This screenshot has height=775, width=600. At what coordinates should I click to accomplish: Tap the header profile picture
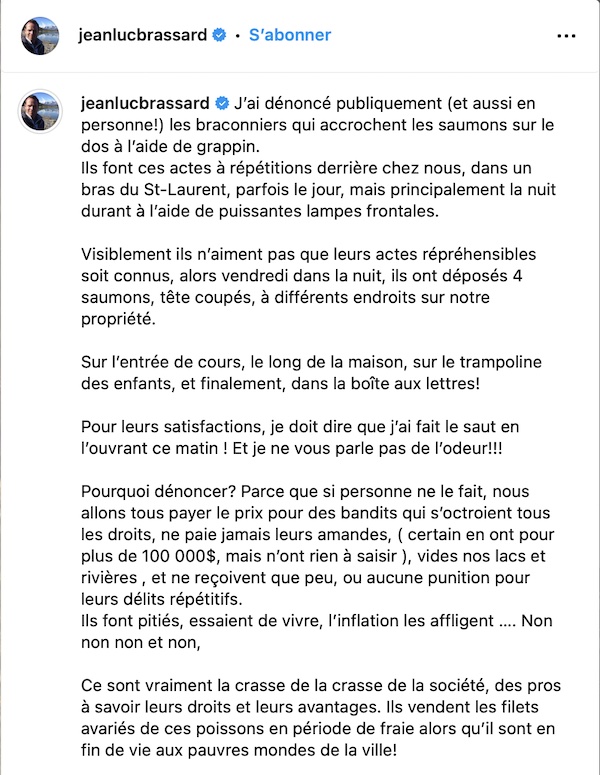pos(40,35)
